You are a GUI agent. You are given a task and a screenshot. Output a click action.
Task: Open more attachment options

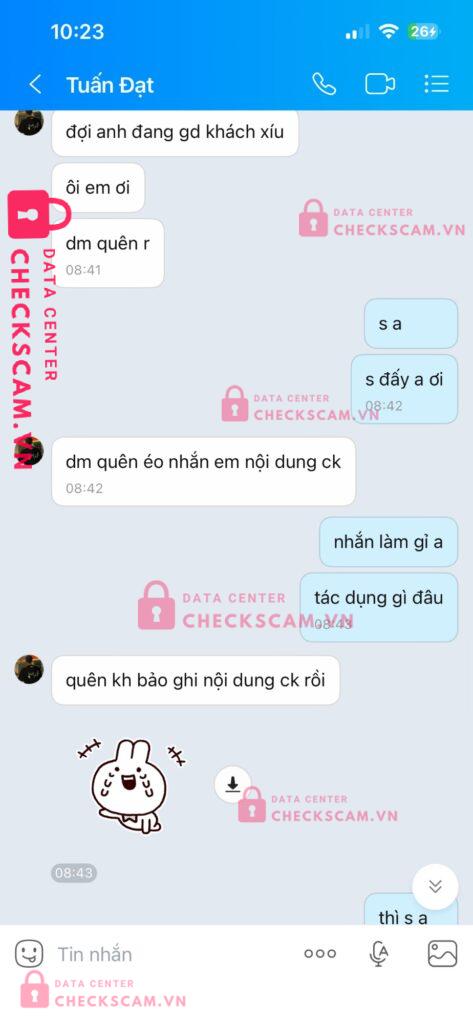pyautogui.click(x=320, y=954)
